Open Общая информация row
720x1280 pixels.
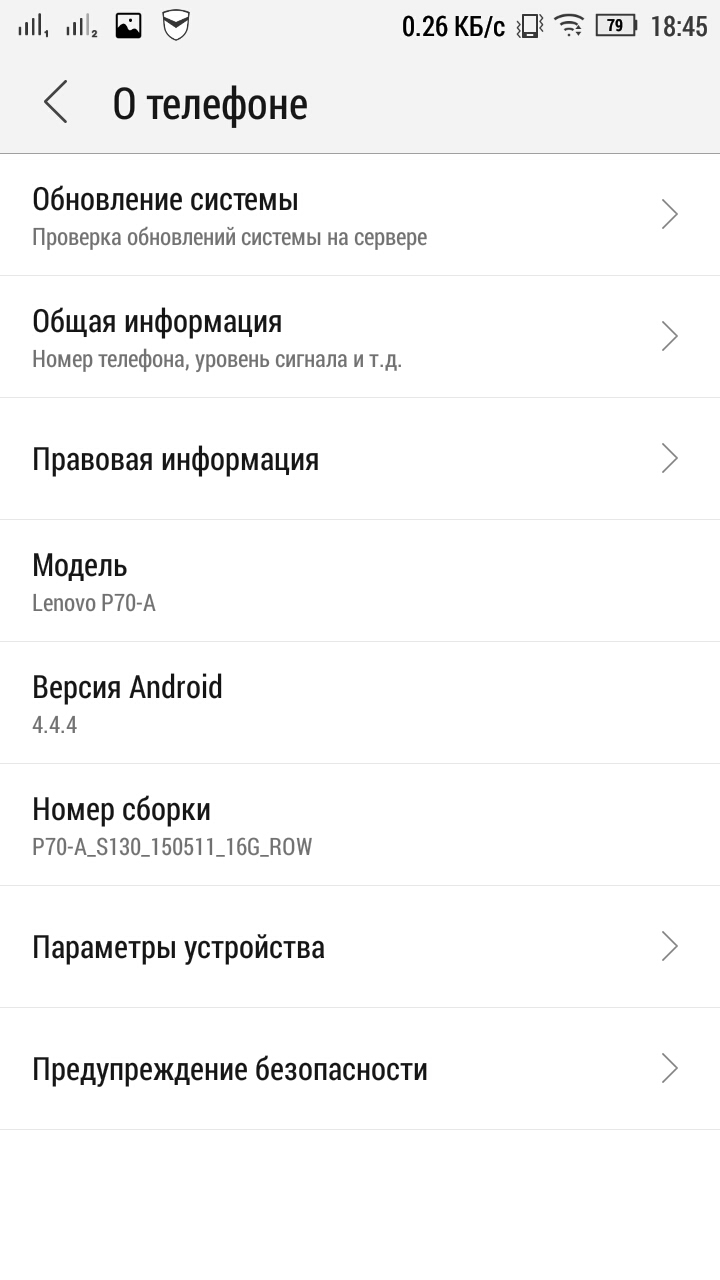360,338
